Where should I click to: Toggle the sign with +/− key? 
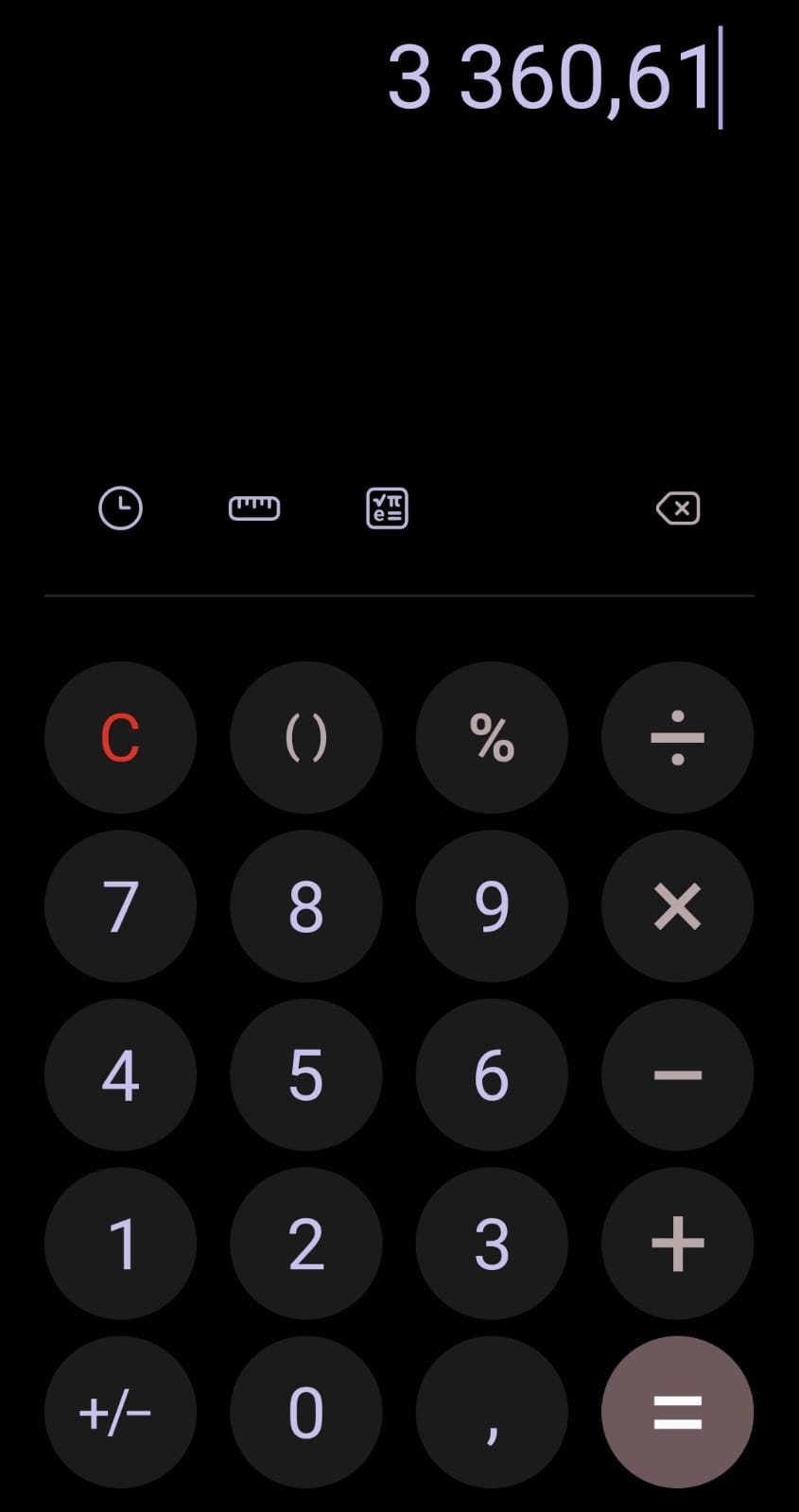click(x=120, y=1412)
